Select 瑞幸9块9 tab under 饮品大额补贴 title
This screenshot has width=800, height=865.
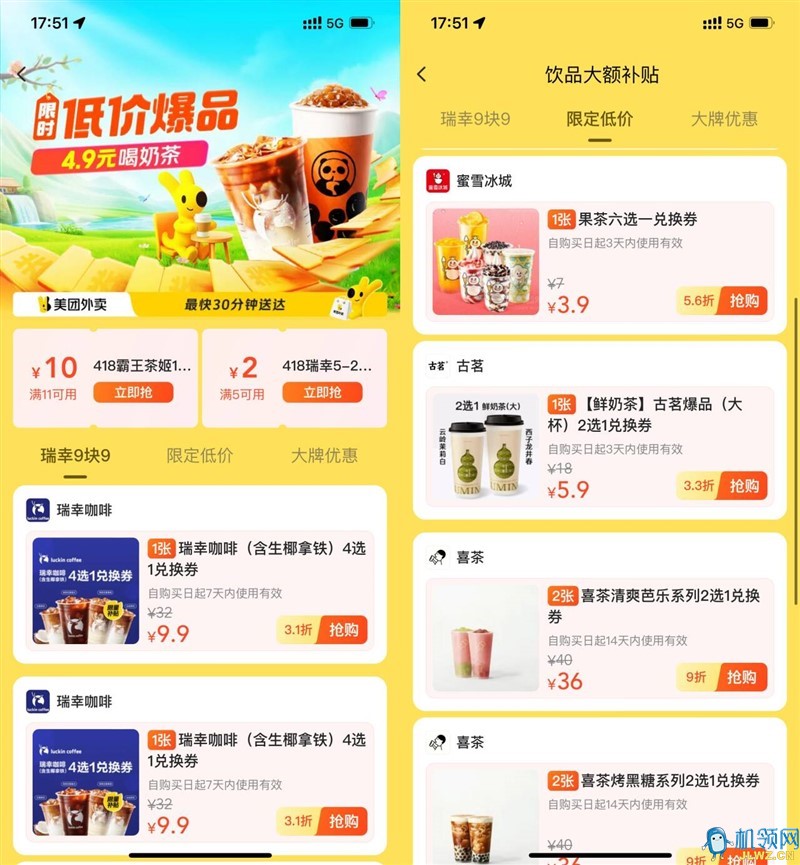point(475,119)
